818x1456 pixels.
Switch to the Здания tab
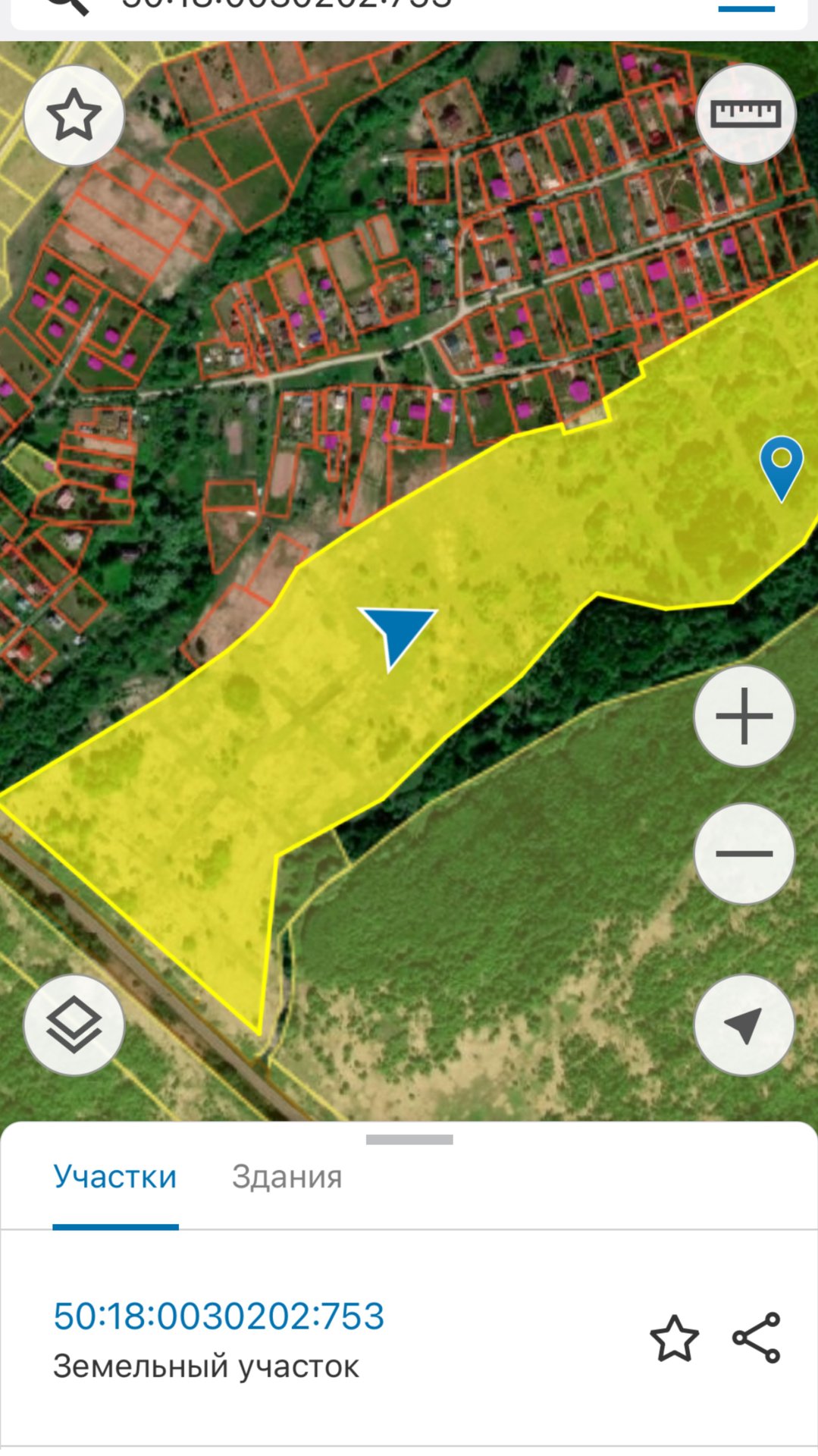coord(287,1177)
